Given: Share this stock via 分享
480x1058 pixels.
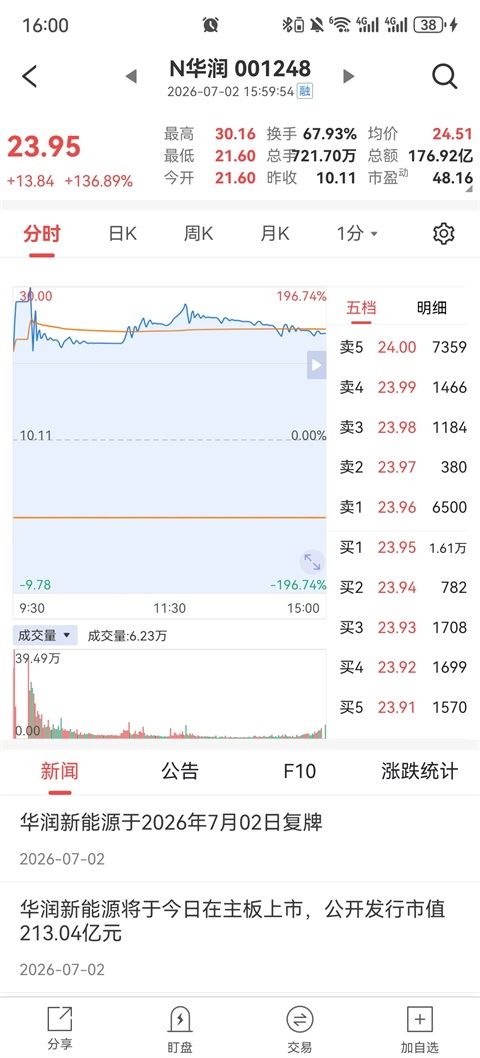Looking at the screenshot, I should coord(59,1028).
